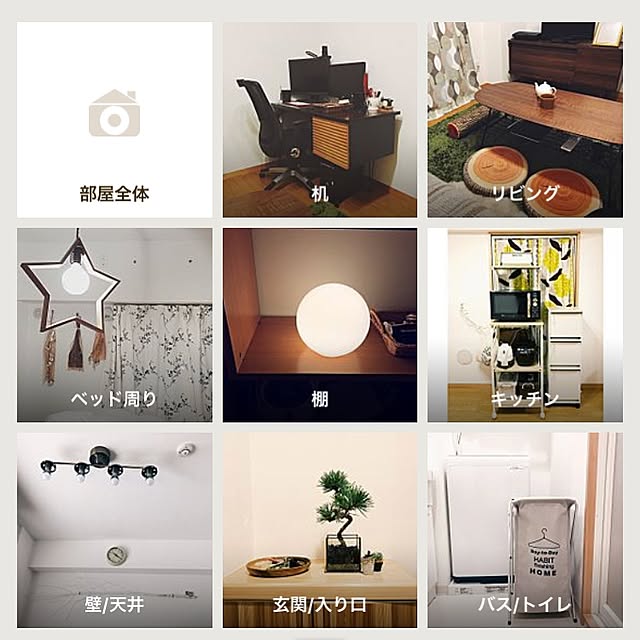The image size is (640, 640).
Task: Choose the ベッド周り tile
Action: tap(114, 325)
